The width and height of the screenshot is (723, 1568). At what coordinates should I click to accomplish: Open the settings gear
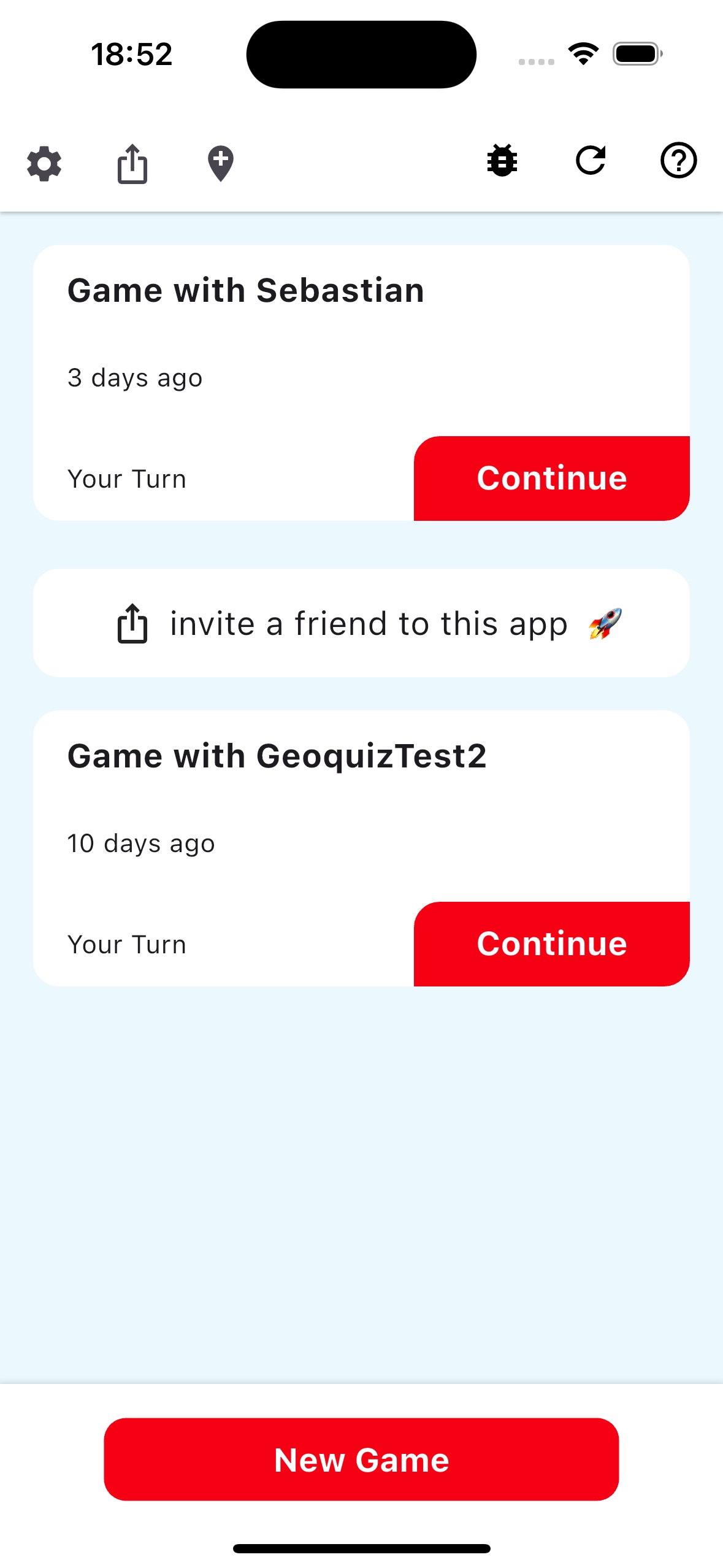[x=44, y=163]
